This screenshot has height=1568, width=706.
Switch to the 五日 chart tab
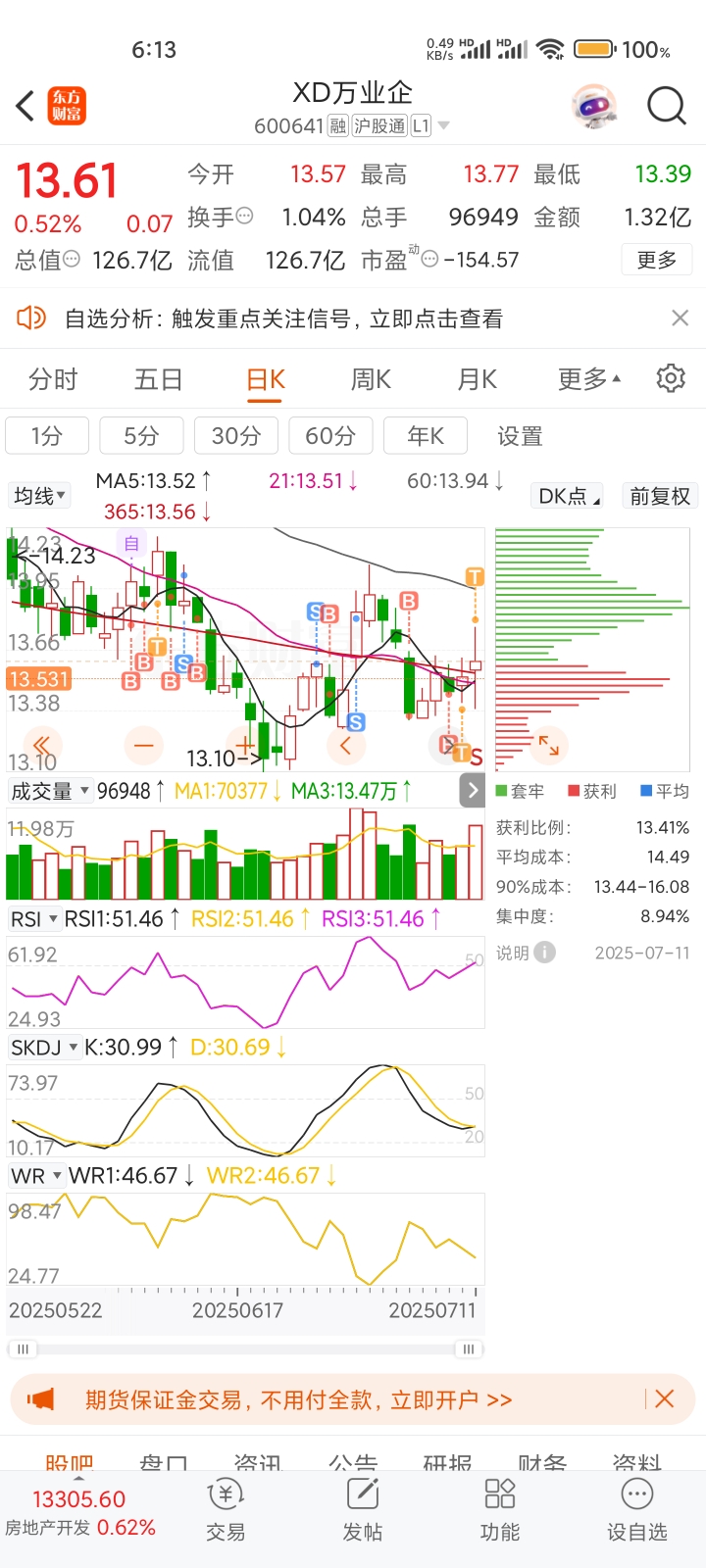(x=158, y=379)
